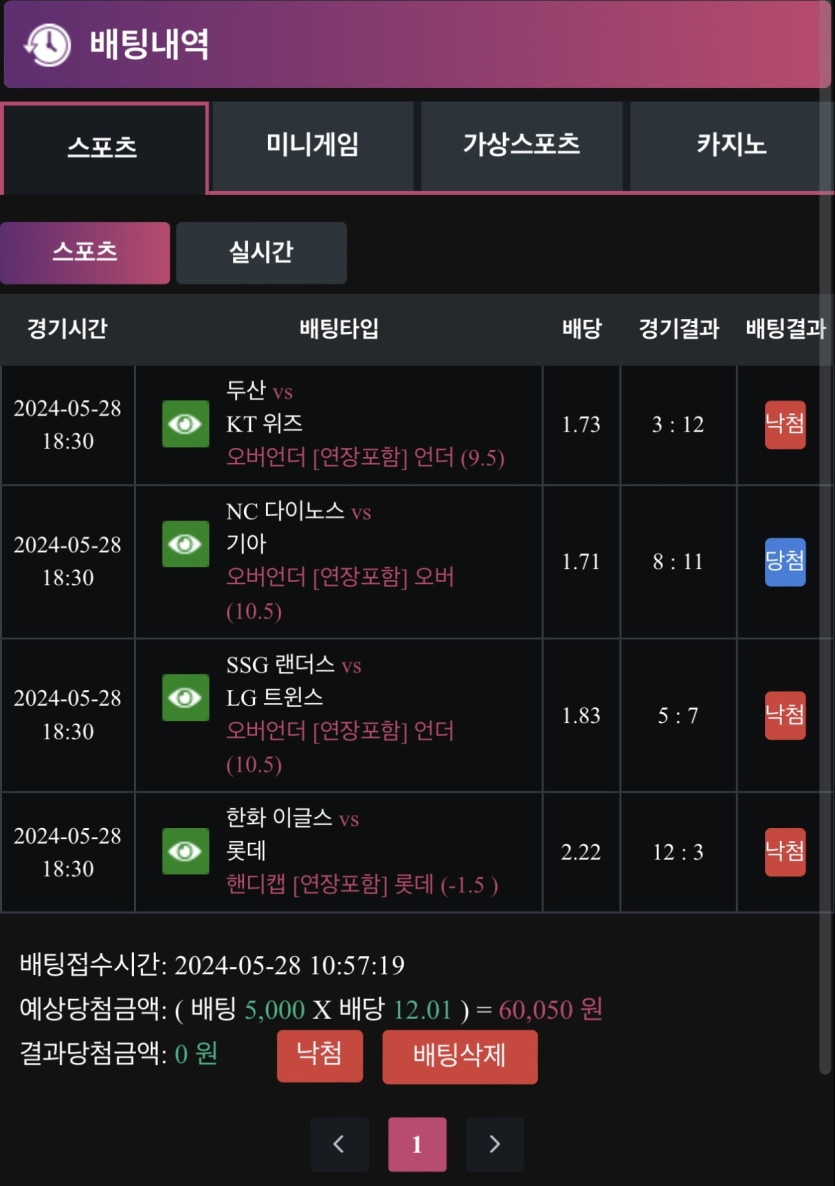Image resolution: width=835 pixels, height=1186 pixels.
Task: Switch to the 실시간 sub-tab
Action: click(x=261, y=252)
